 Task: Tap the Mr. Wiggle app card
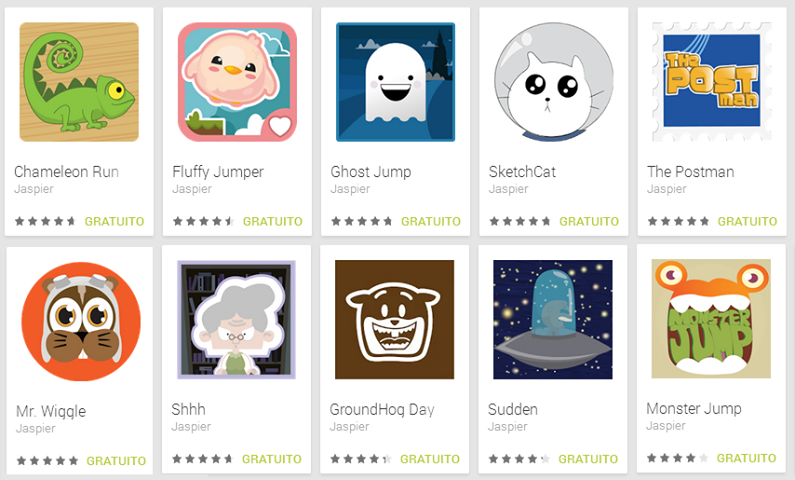point(80,322)
